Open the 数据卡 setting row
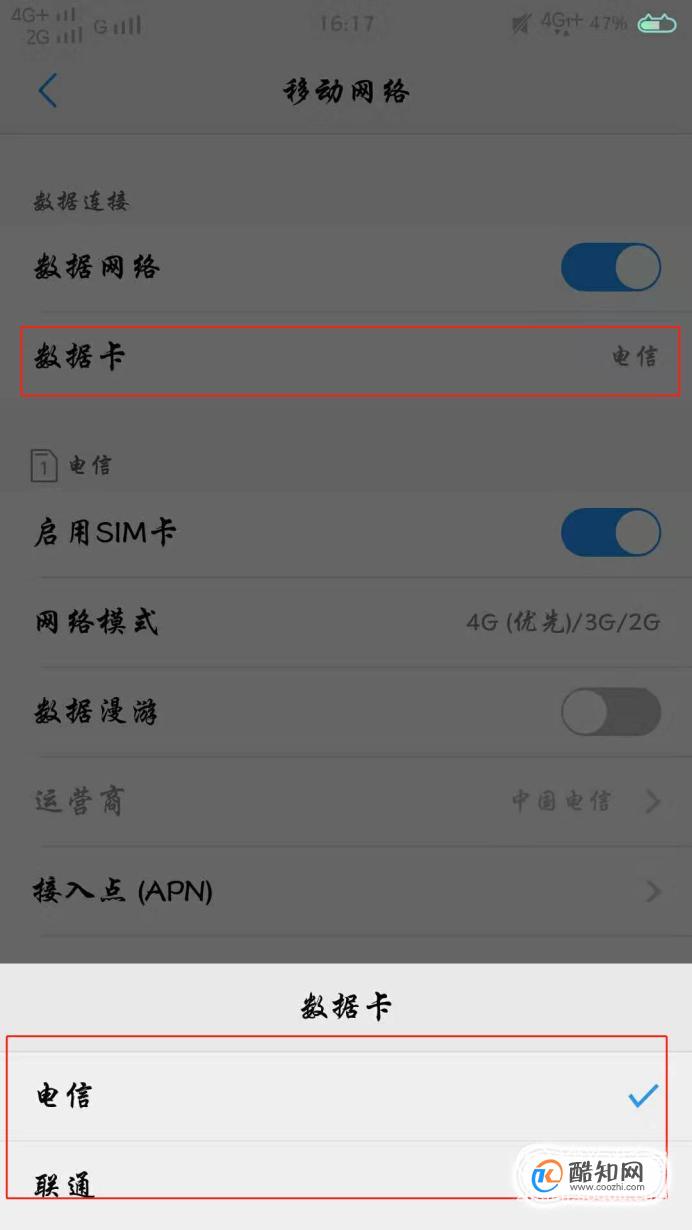The image size is (692, 1230). point(346,356)
